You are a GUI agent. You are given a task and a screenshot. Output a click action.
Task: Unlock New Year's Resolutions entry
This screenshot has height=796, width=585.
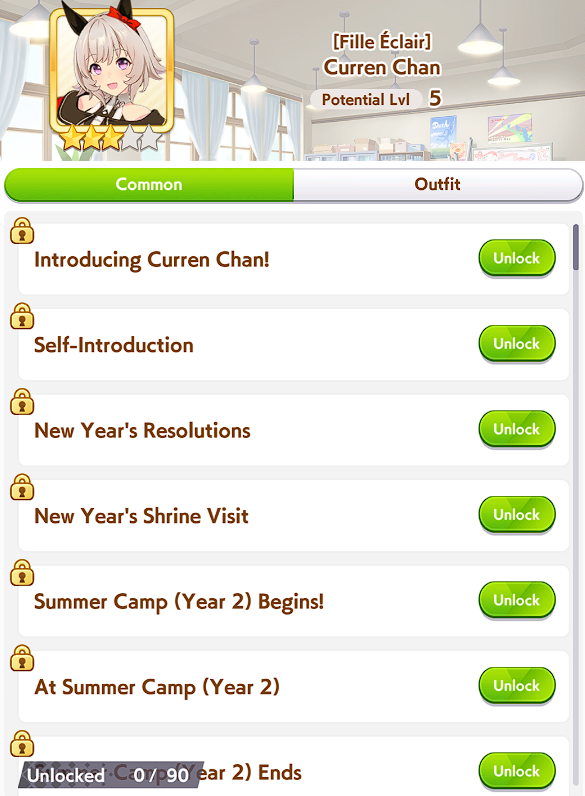coord(517,429)
